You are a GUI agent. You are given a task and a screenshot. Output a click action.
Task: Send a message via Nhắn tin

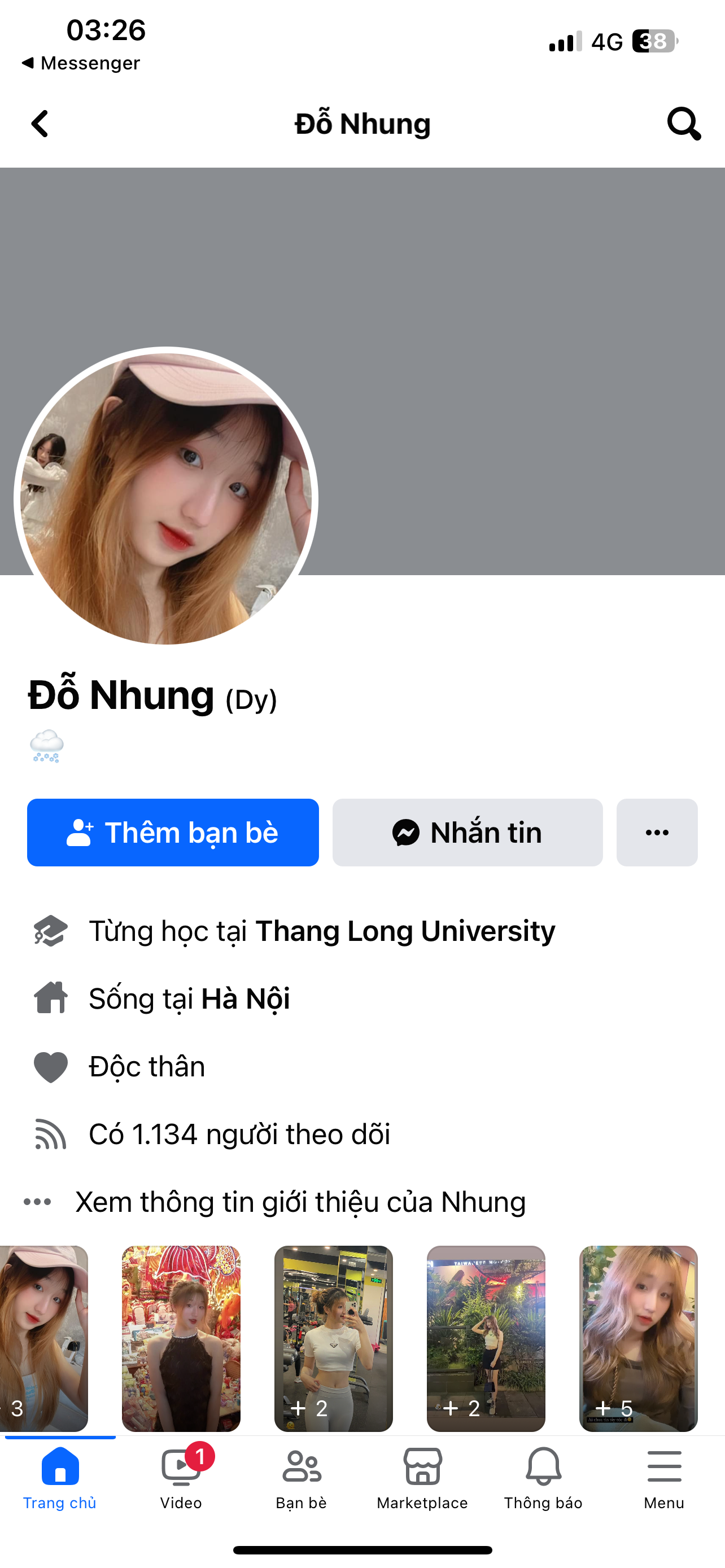pos(467,832)
